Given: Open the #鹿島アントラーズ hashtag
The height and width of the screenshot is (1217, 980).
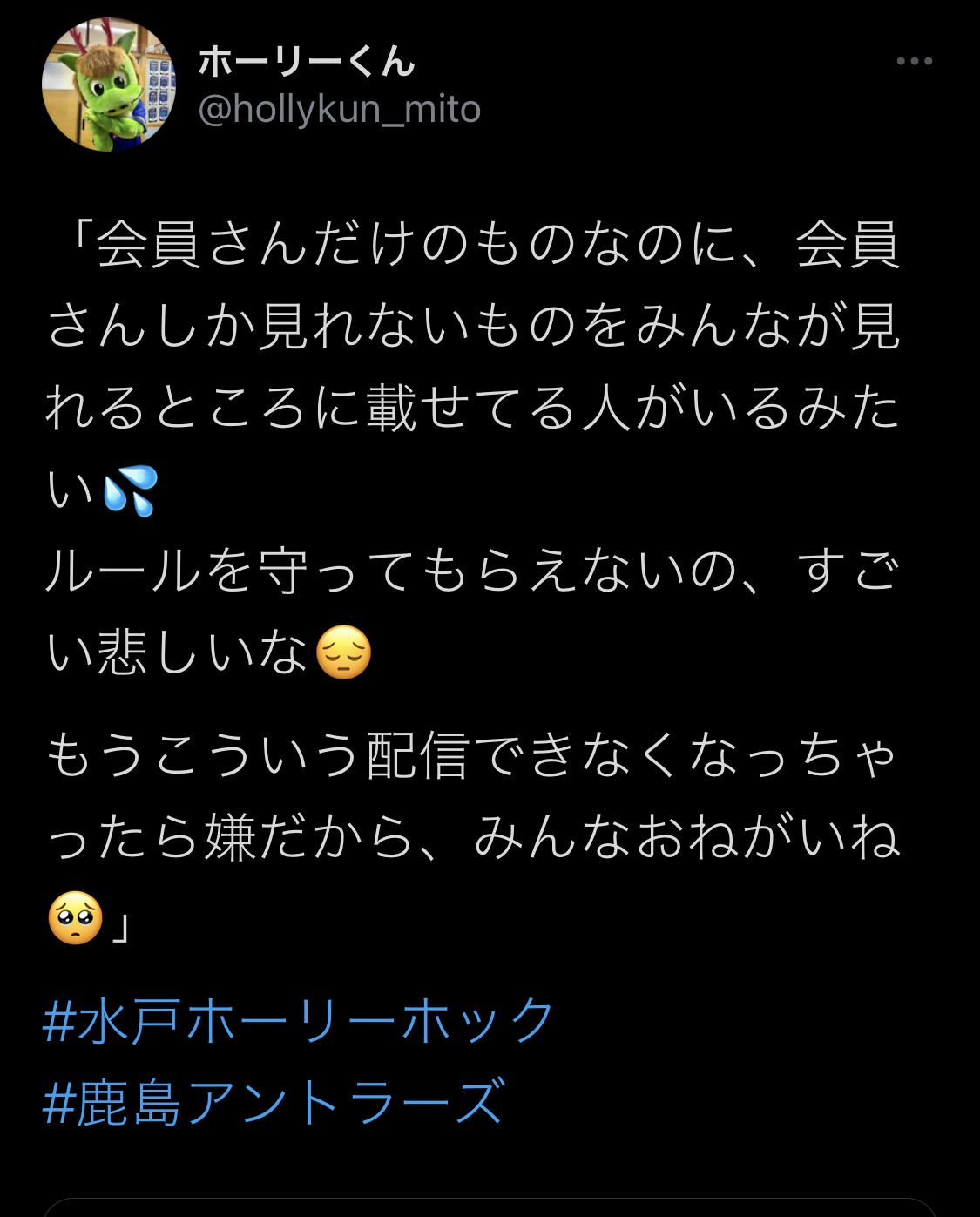Looking at the screenshot, I should click(274, 1103).
